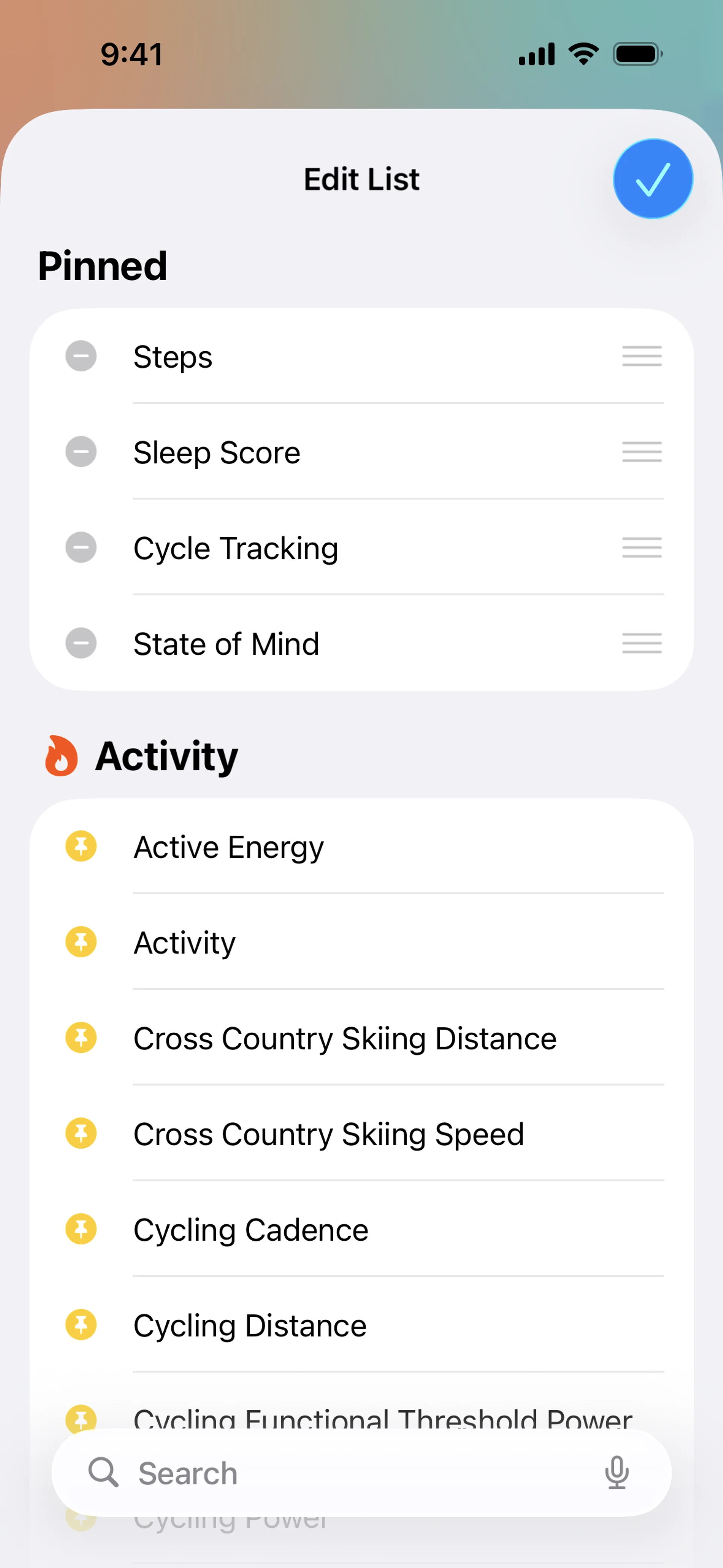The height and width of the screenshot is (1568, 723).
Task: Pin Cycling Cadence
Action: (81, 1228)
